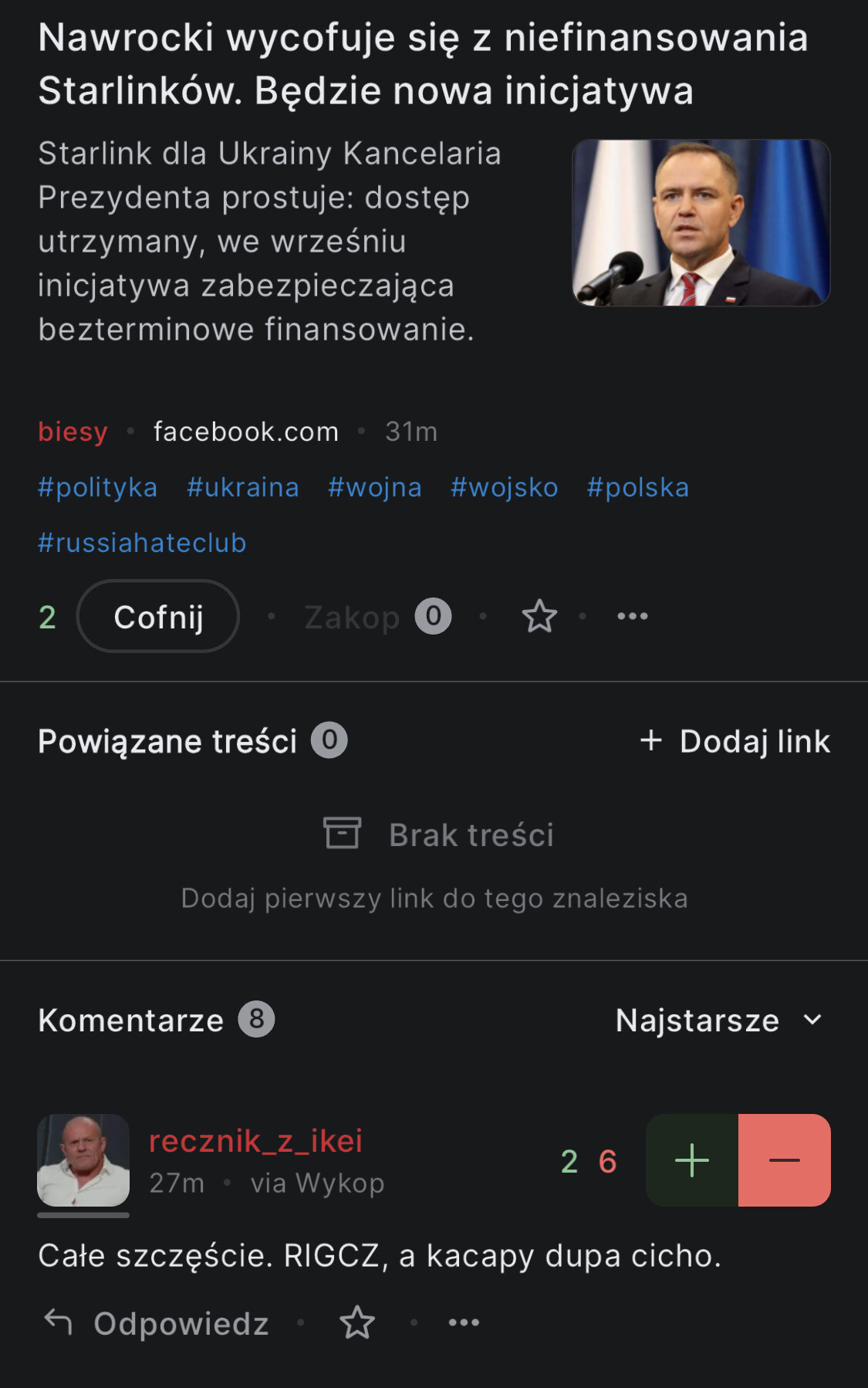This screenshot has width=868, height=1388.
Task: Browse the #russiahateclub tag
Action: point(143,543)
